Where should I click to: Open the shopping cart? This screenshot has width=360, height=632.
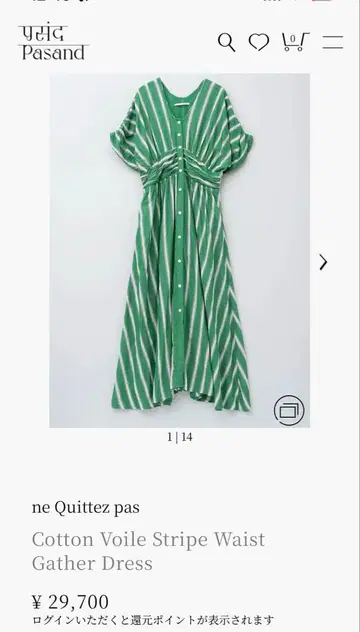pyautogui.click(x=295, y=42)
